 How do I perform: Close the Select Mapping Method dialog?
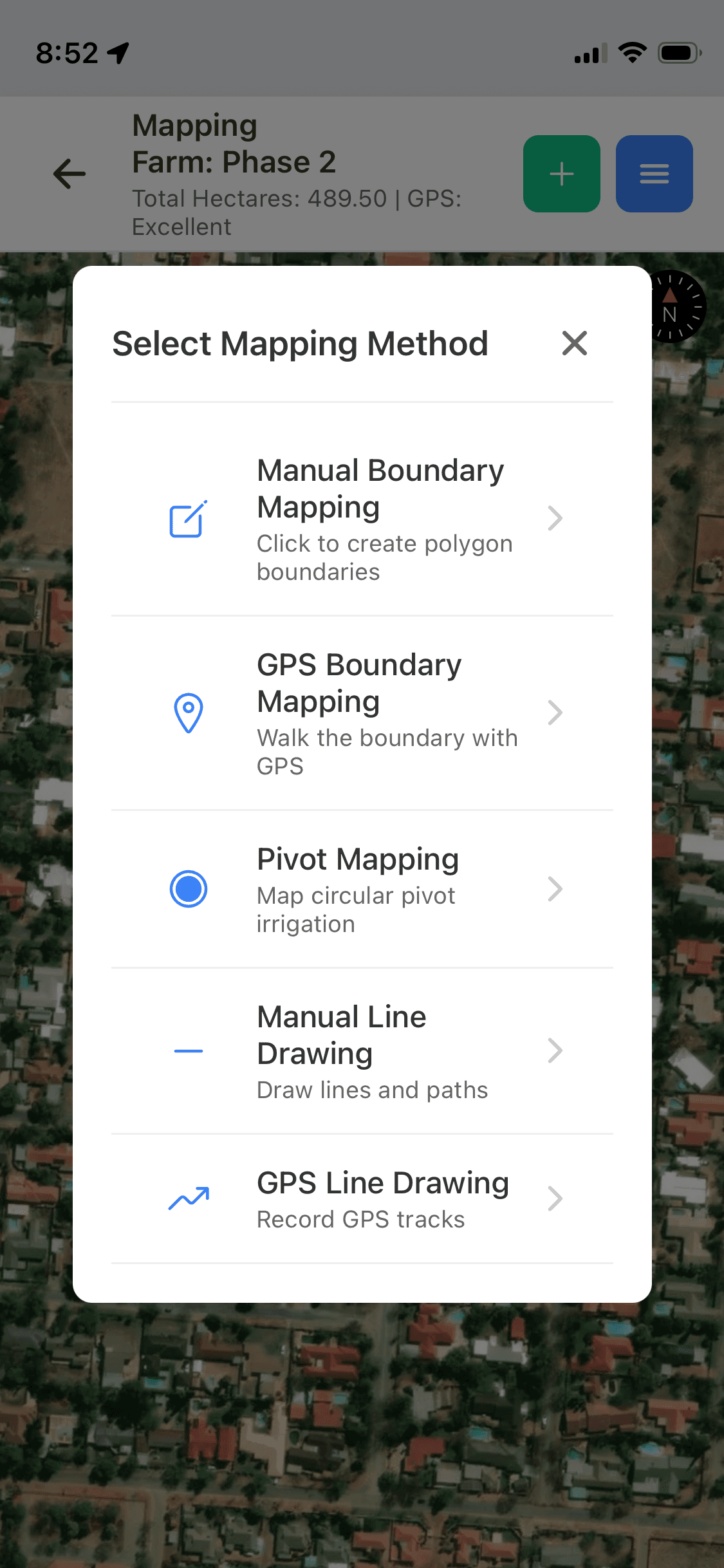point(573,343)
